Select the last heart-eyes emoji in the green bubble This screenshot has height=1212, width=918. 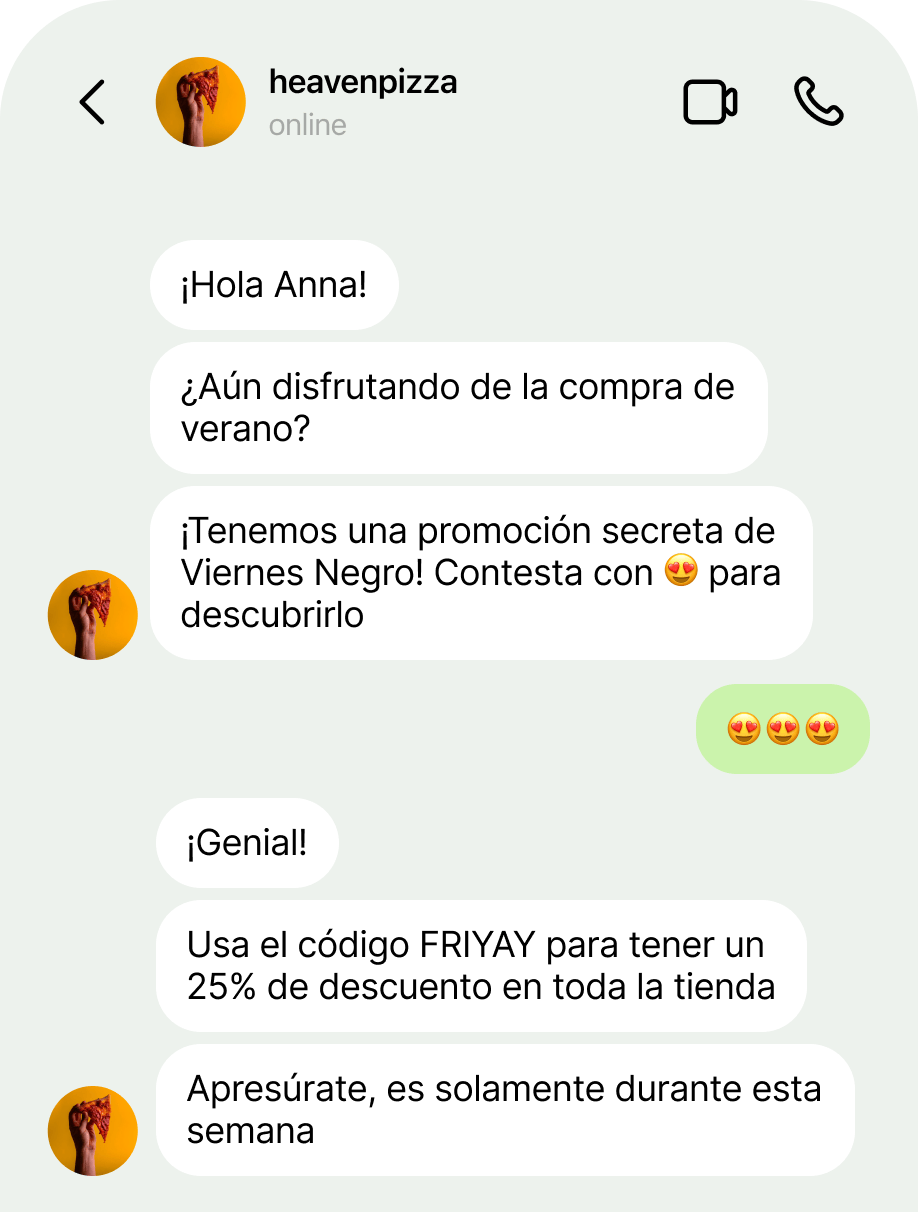click(x=820, y=729)
